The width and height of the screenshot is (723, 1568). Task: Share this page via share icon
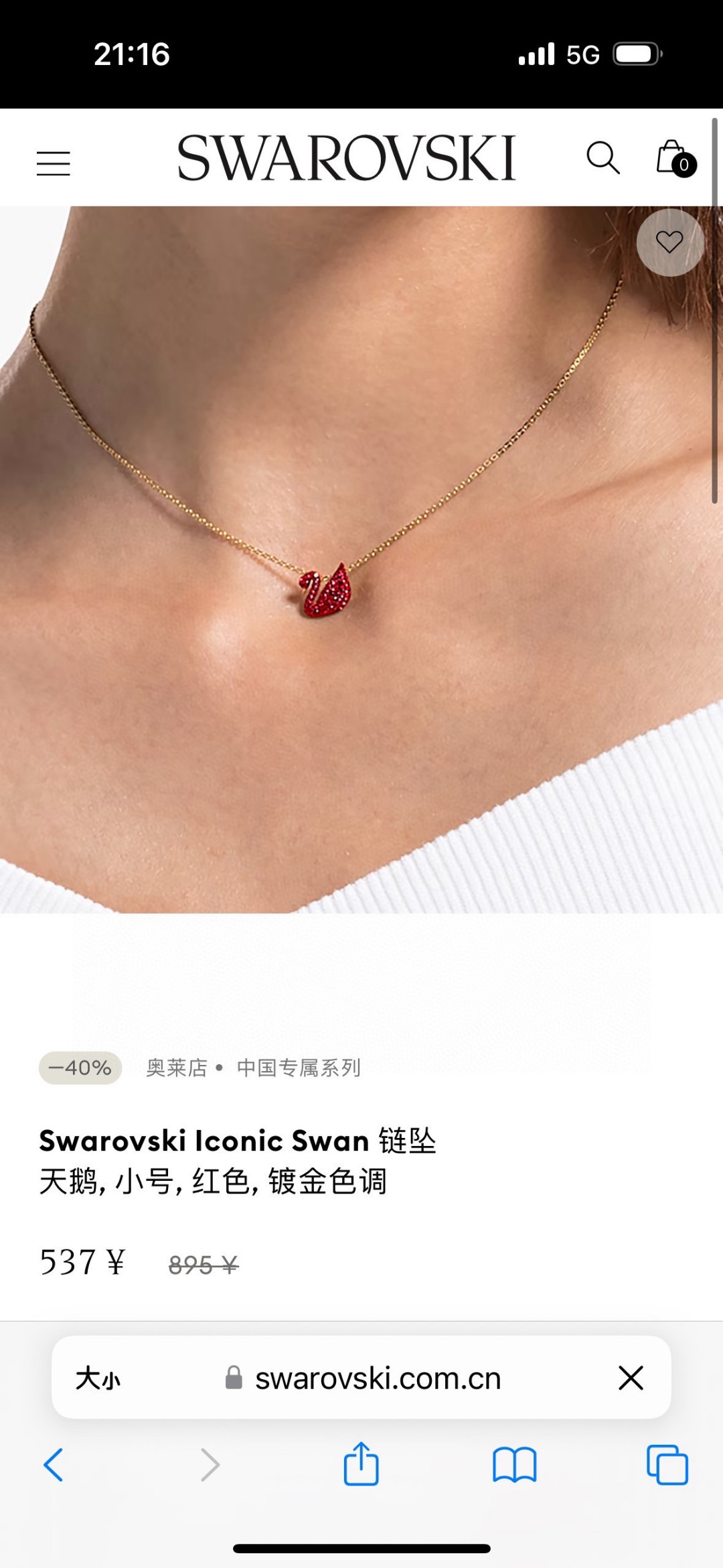(x=361, y=1465)
